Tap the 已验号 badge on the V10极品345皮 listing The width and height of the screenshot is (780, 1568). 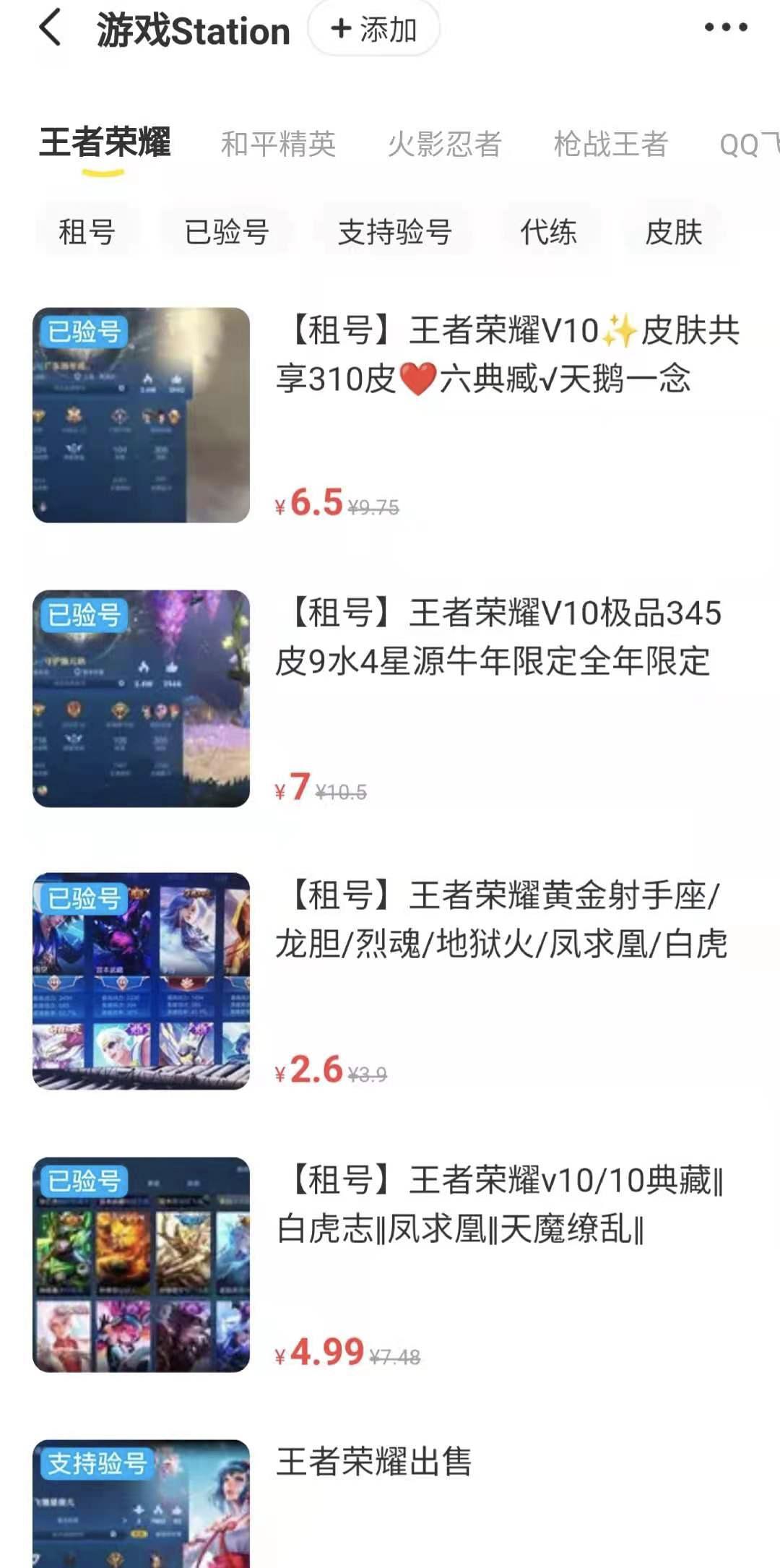(84, 614)
